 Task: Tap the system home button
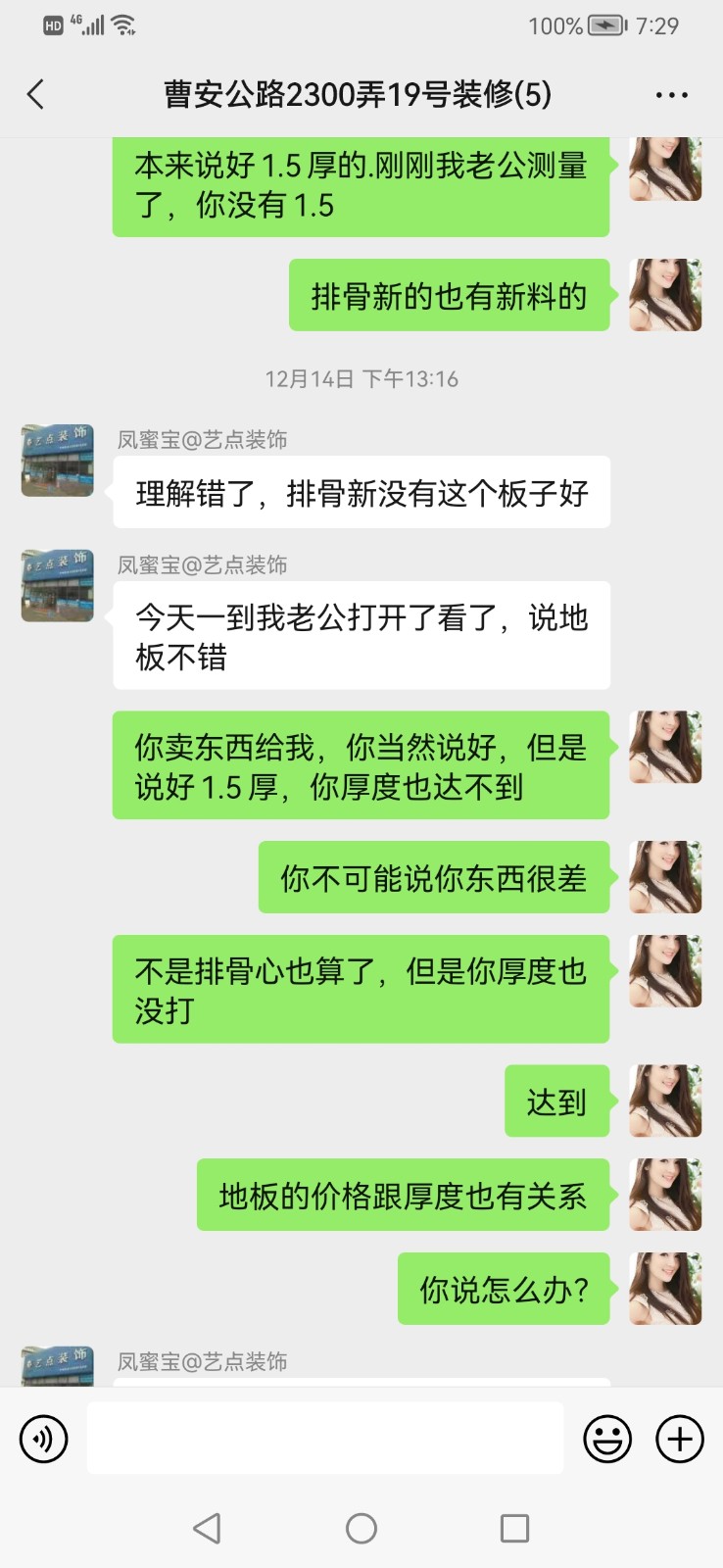[x=361, y=1528]
